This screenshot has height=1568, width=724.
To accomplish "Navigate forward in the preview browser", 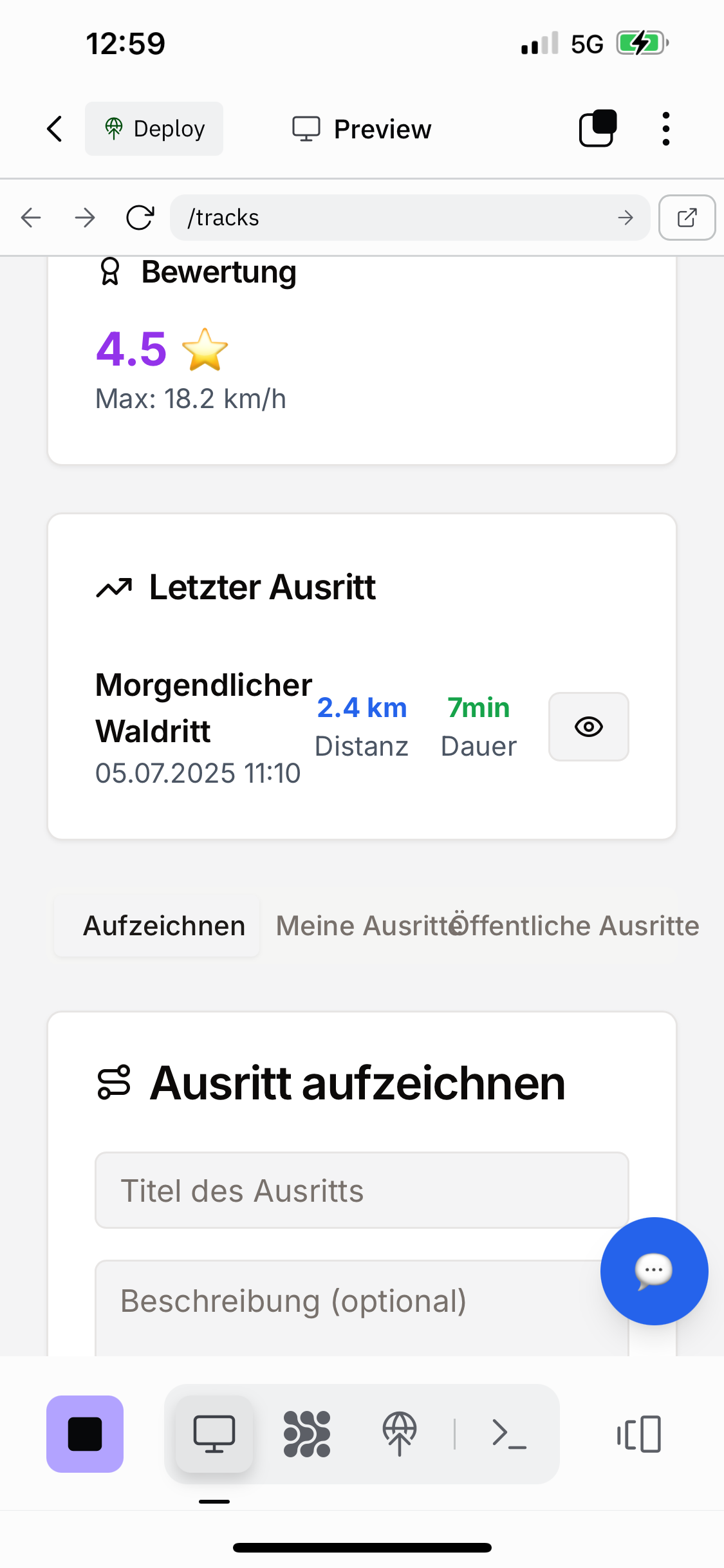I will [85, 218].
